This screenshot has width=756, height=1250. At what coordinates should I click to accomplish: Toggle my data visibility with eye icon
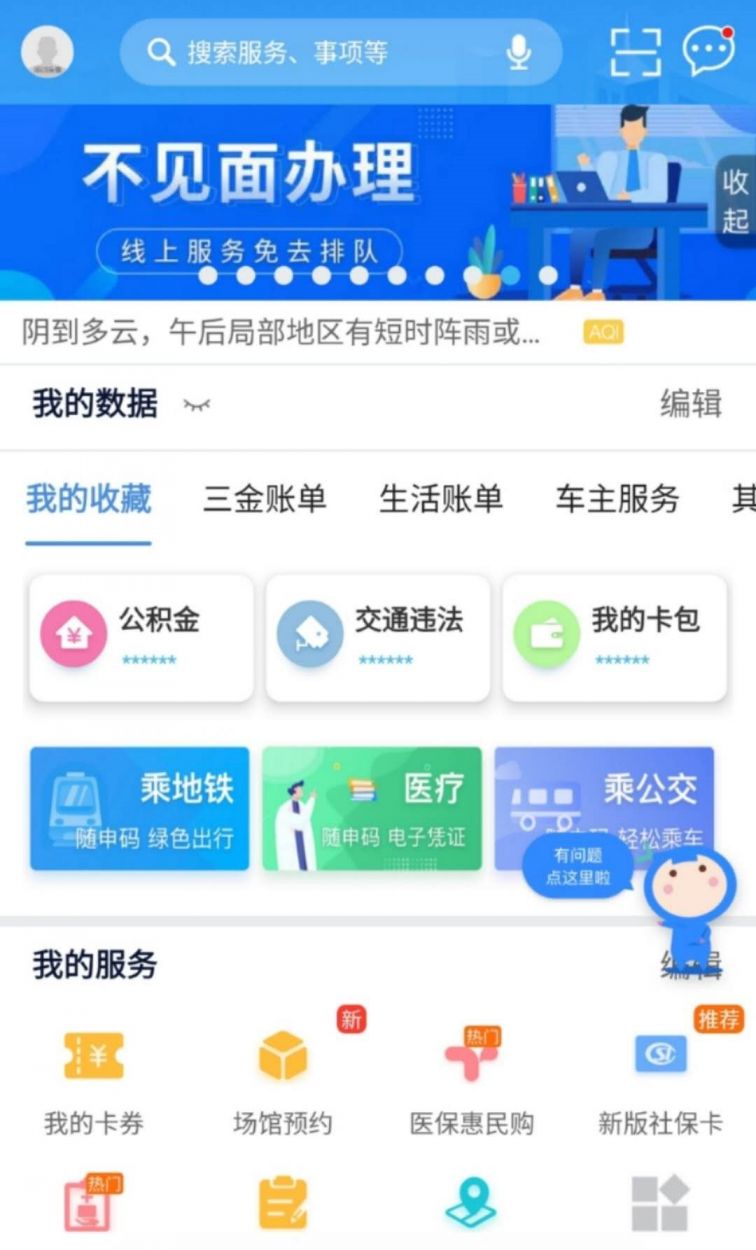[x=197, y=405]
